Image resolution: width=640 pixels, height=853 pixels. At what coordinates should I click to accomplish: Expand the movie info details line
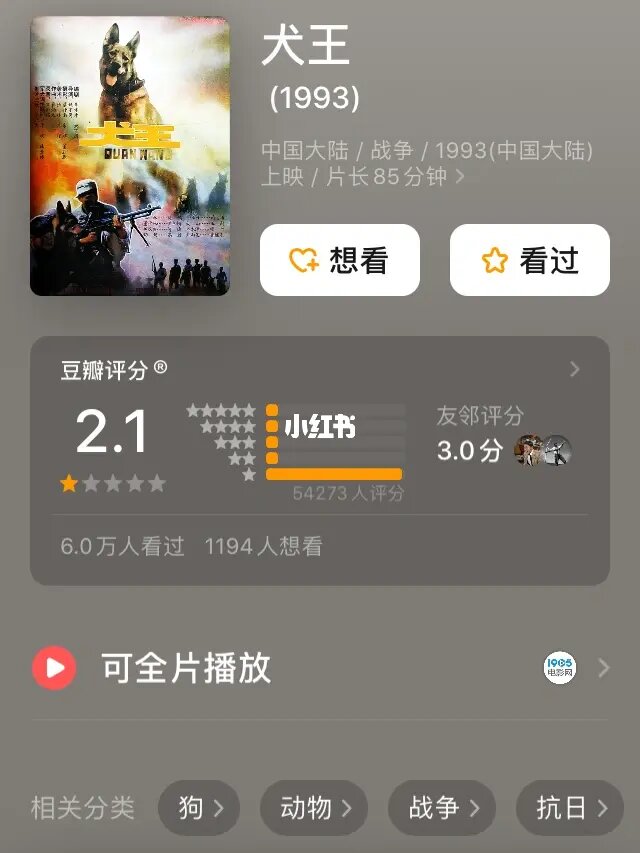(460, 177)
